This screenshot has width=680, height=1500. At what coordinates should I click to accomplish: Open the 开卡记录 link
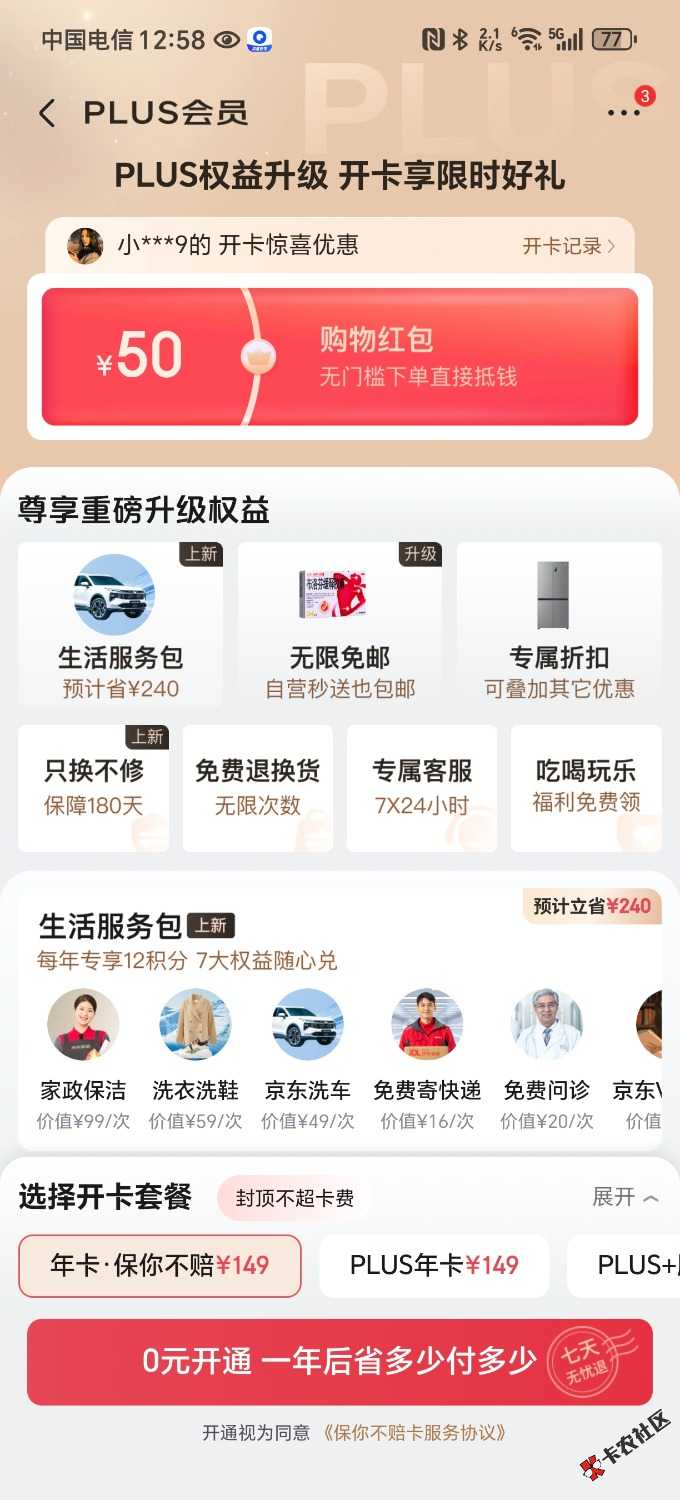point(568,246)
